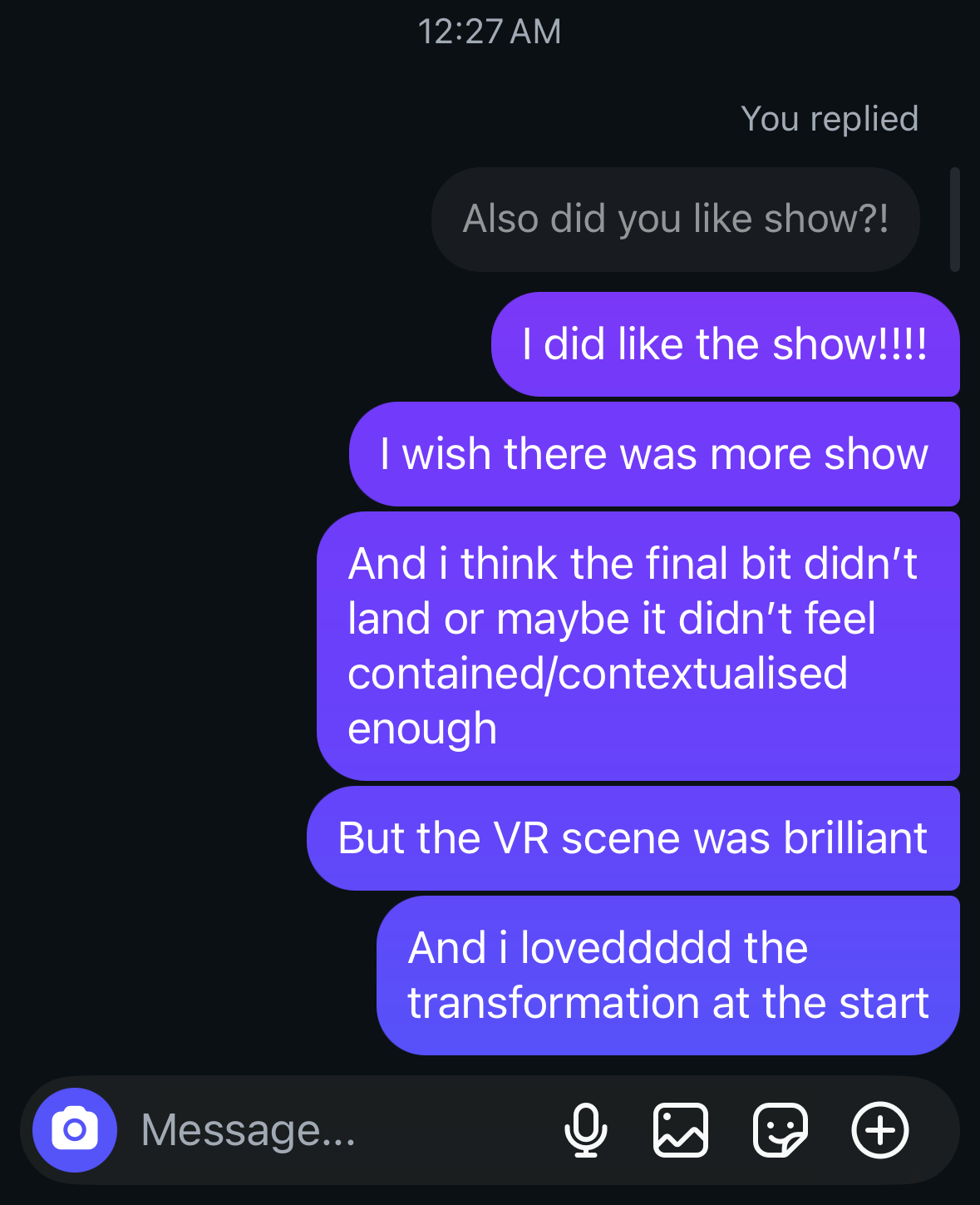The width and height of the screenshot is (980, 1205).
Task: Open the camera from the message bar
Action: click(x=75, y=1129)
